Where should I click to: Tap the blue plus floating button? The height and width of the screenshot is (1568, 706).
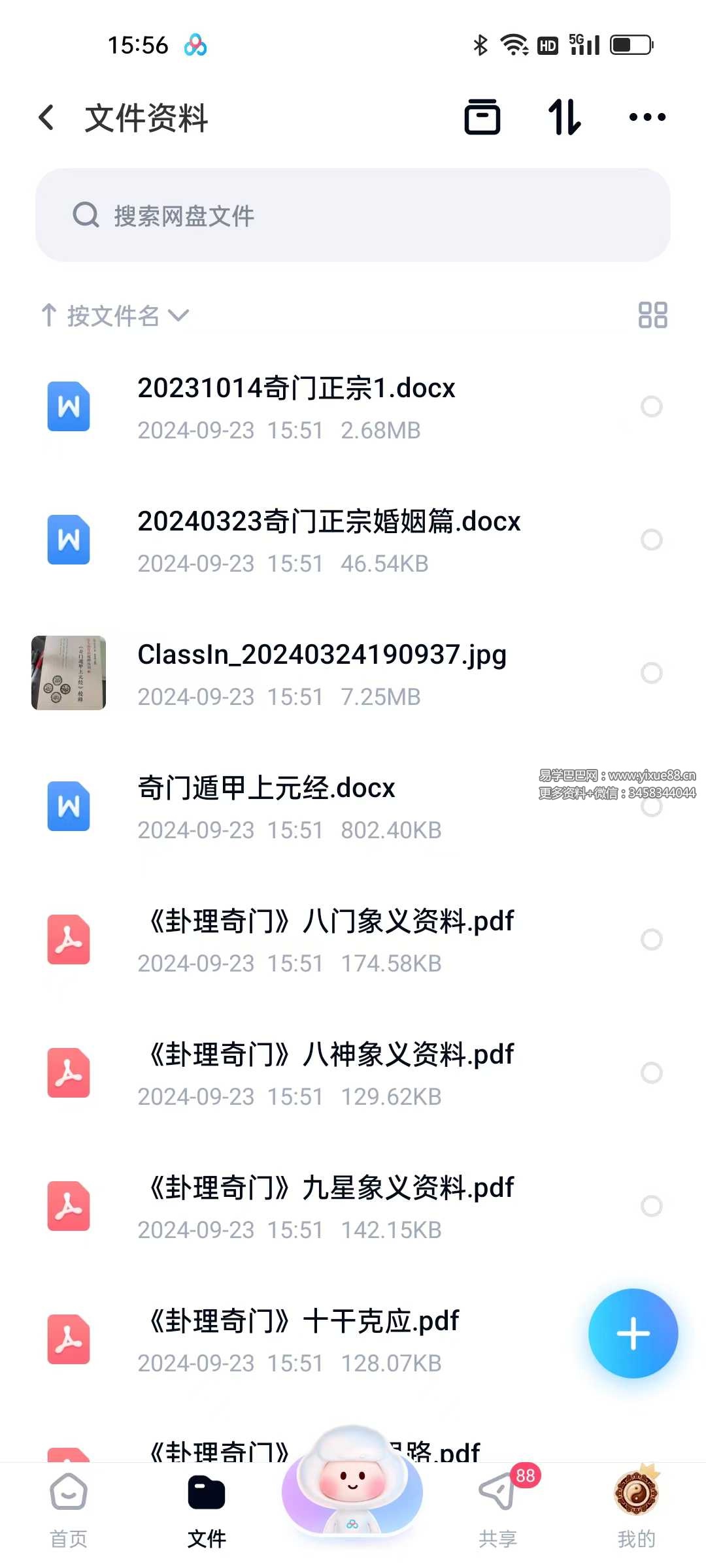coord(633,1333)
